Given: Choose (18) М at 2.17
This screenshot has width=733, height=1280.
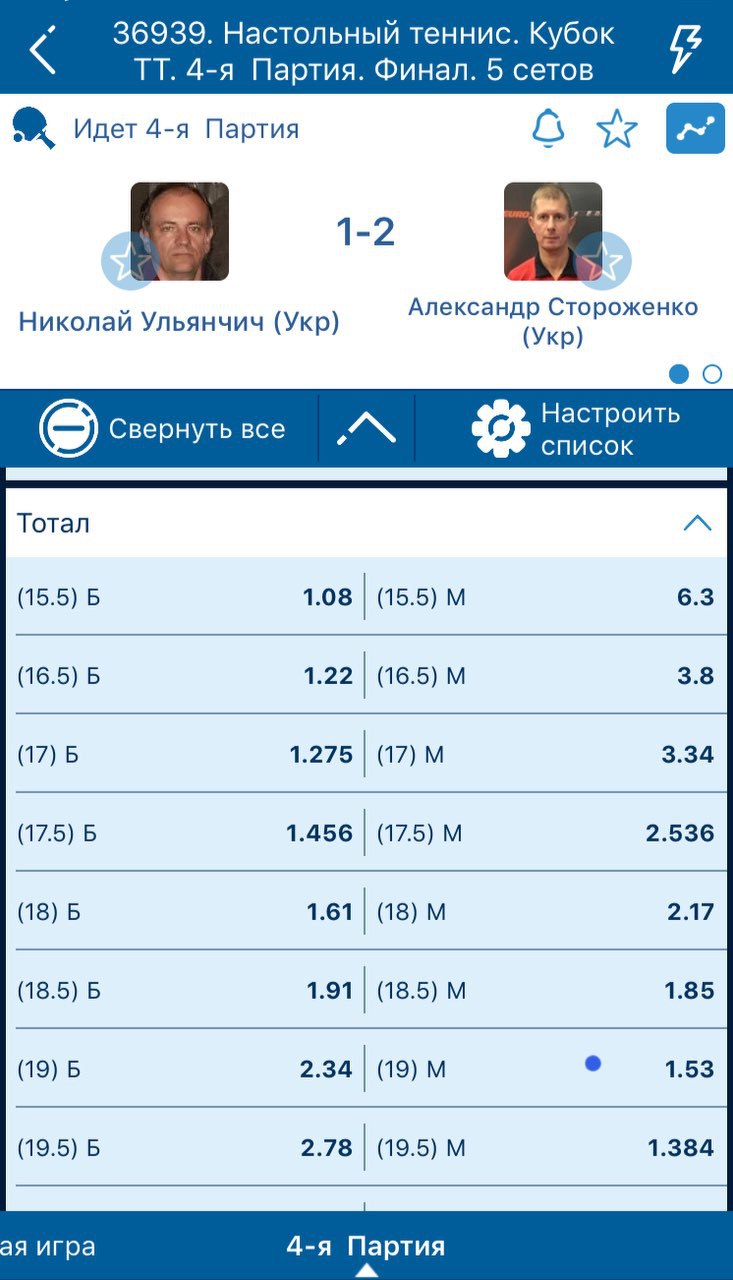Looking at the screenshot, I should (x=546, y=912).
